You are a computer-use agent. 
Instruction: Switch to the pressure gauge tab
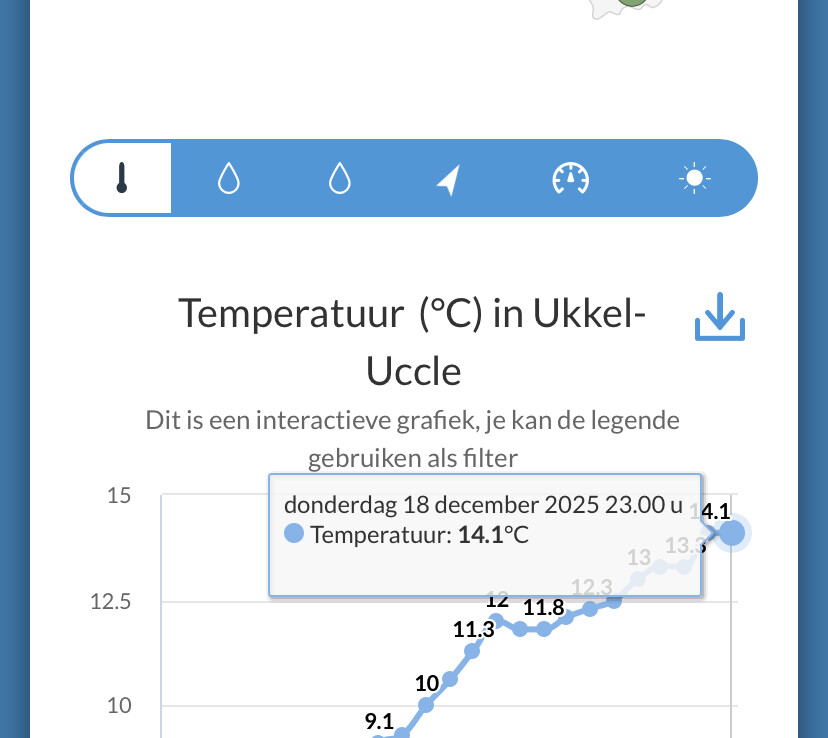pyautogui.click(x=571, y=179)
